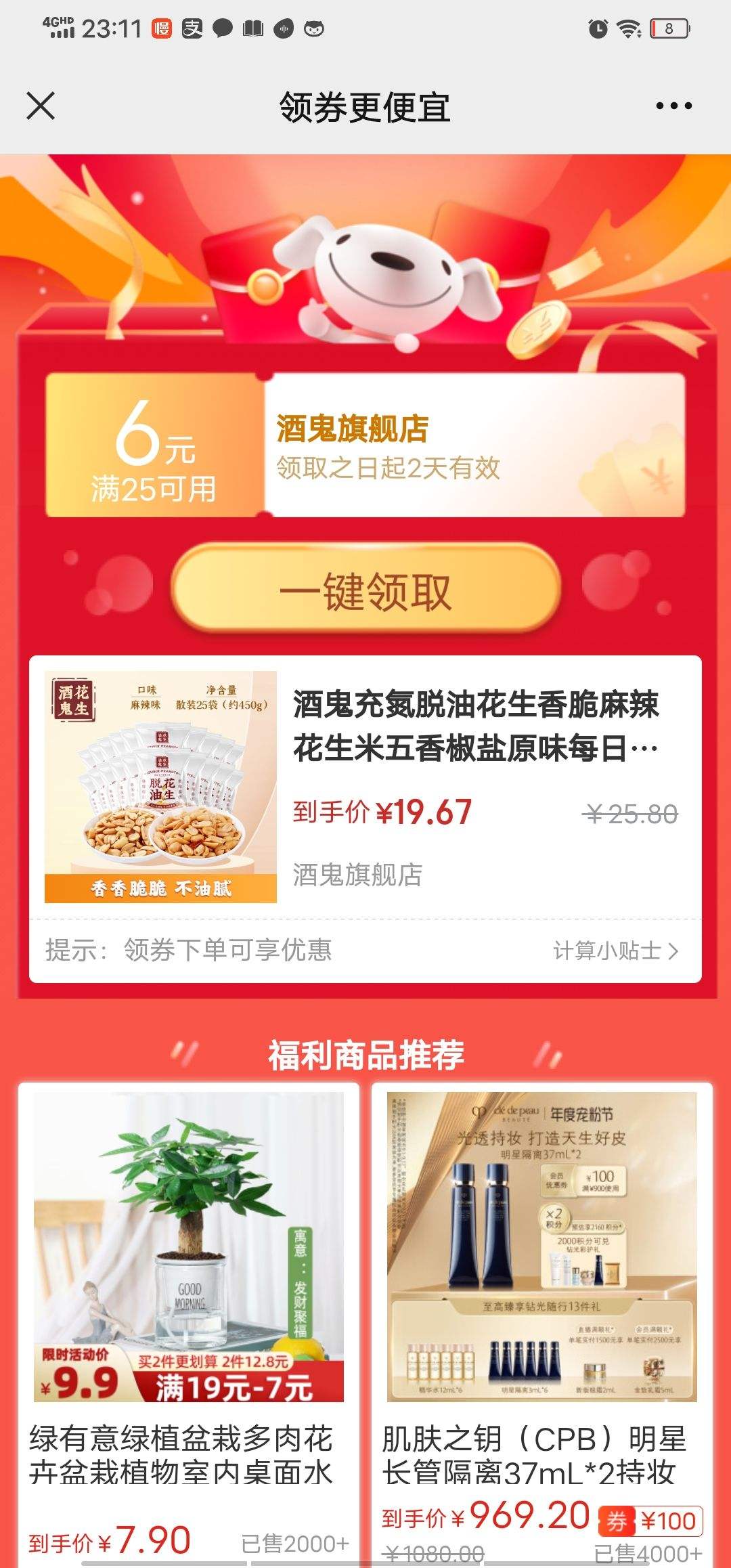Open the cat face icon in status bar
Image resolution: width=731 pixels, height=1568 pixels.
pos(315,29)
